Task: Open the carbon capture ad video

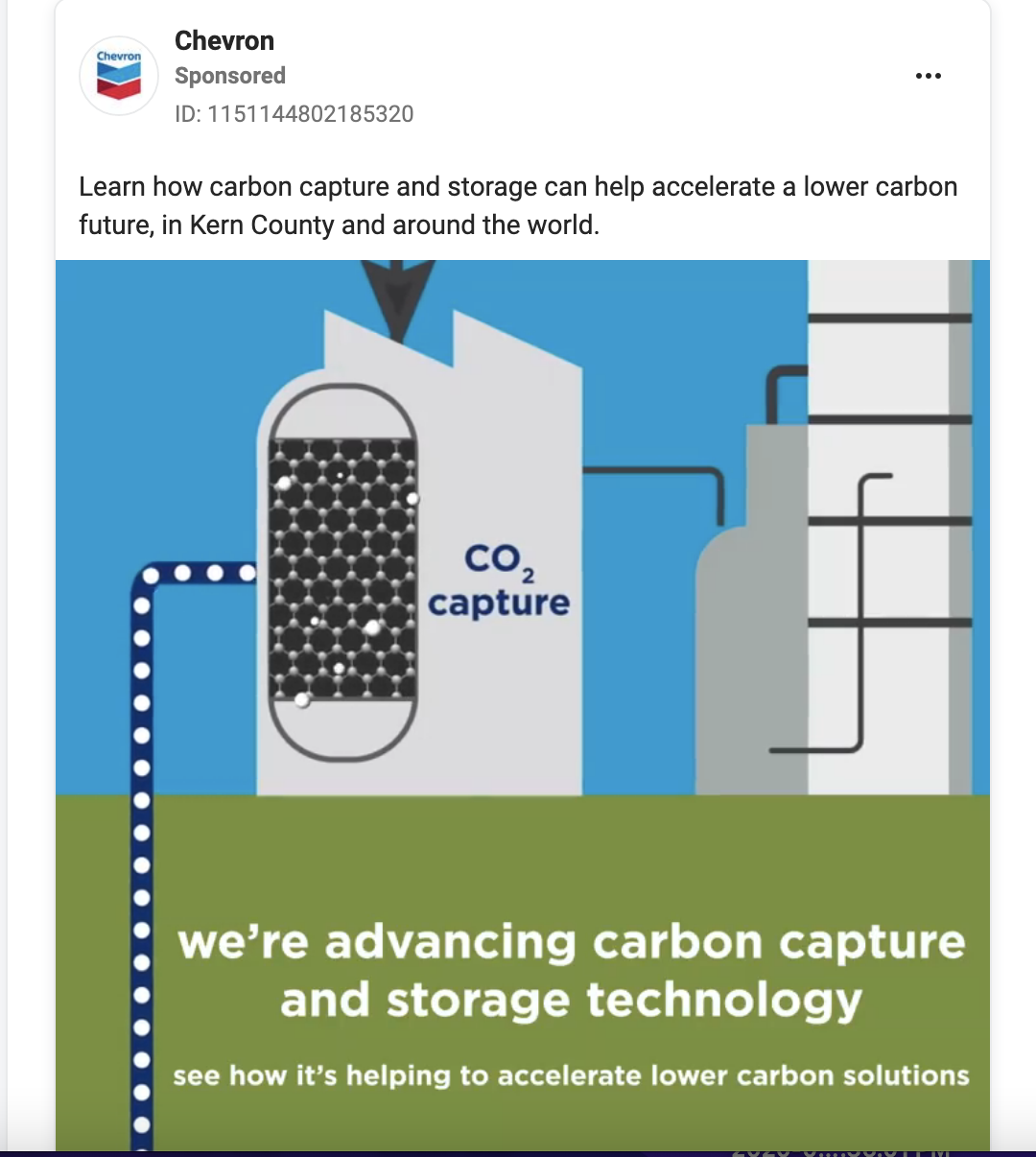Action: pos(523,705)
